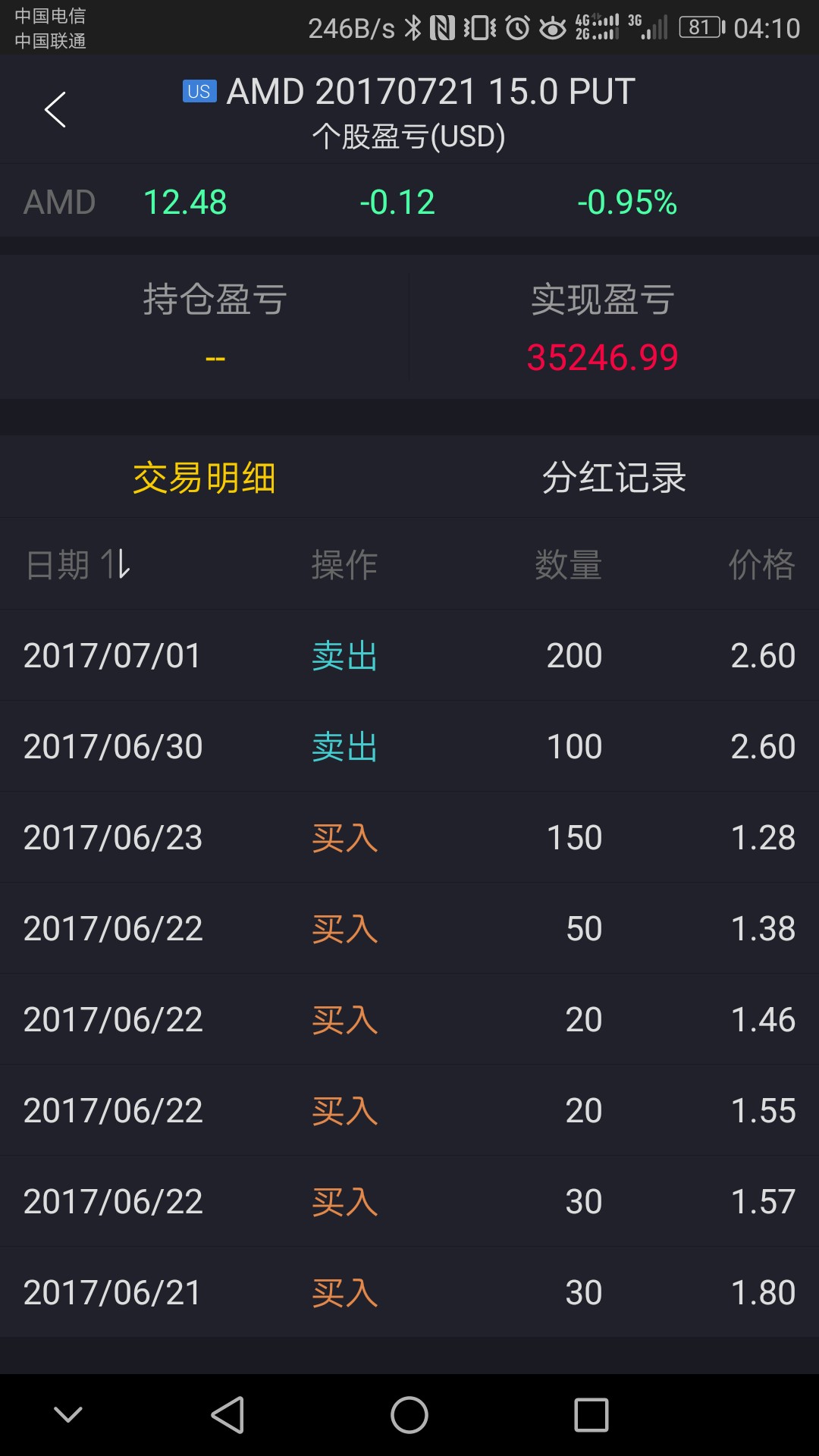Sort trades by 日期 column
The image size is (819, 1456).
tap(78, 565)
